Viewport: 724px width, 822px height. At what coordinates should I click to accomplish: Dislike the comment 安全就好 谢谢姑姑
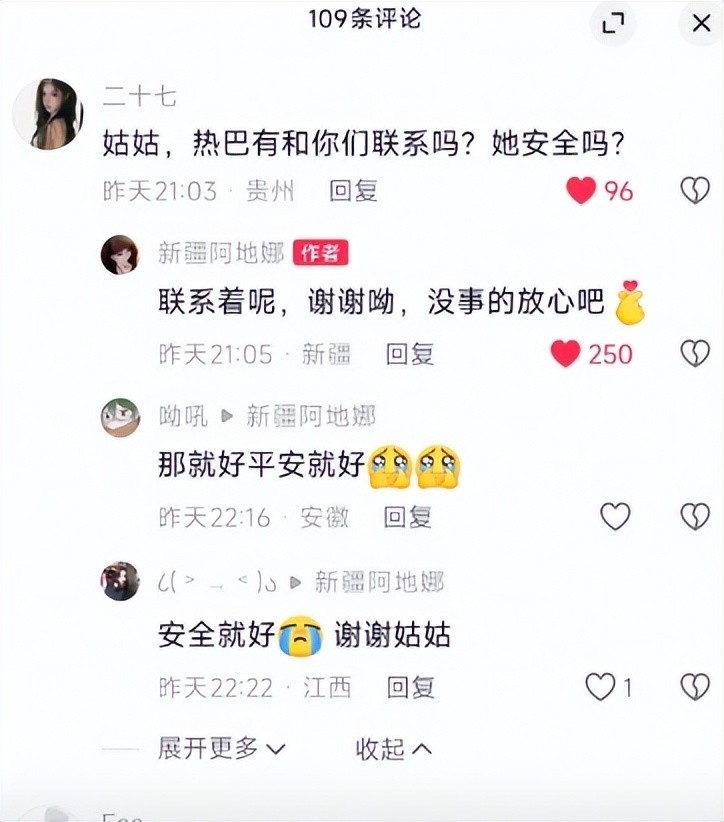tap(695, 686)
